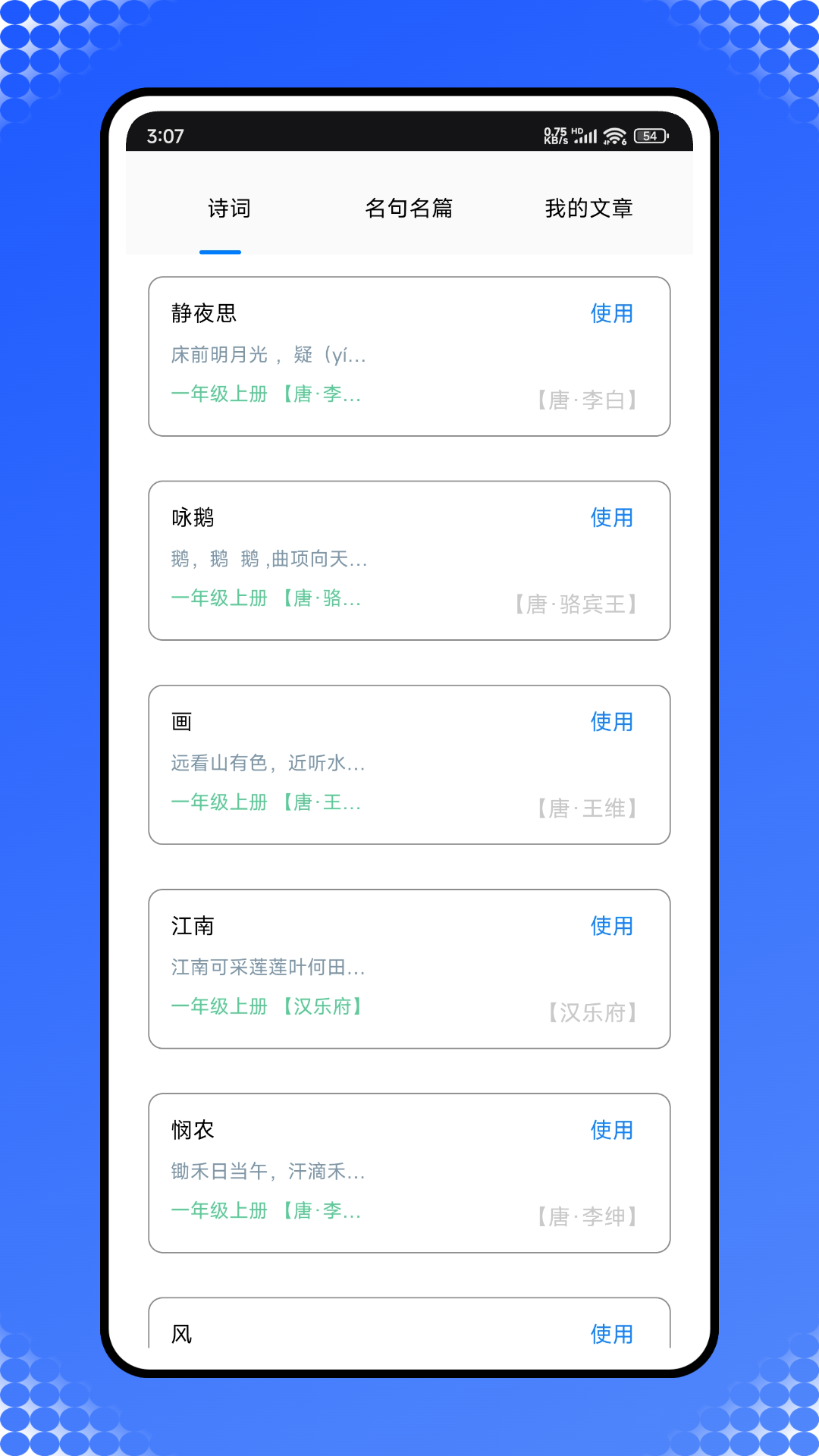Tap the battery indicator showing 54
Viewport: 819px width, 1456px height.
coord(650,136)
